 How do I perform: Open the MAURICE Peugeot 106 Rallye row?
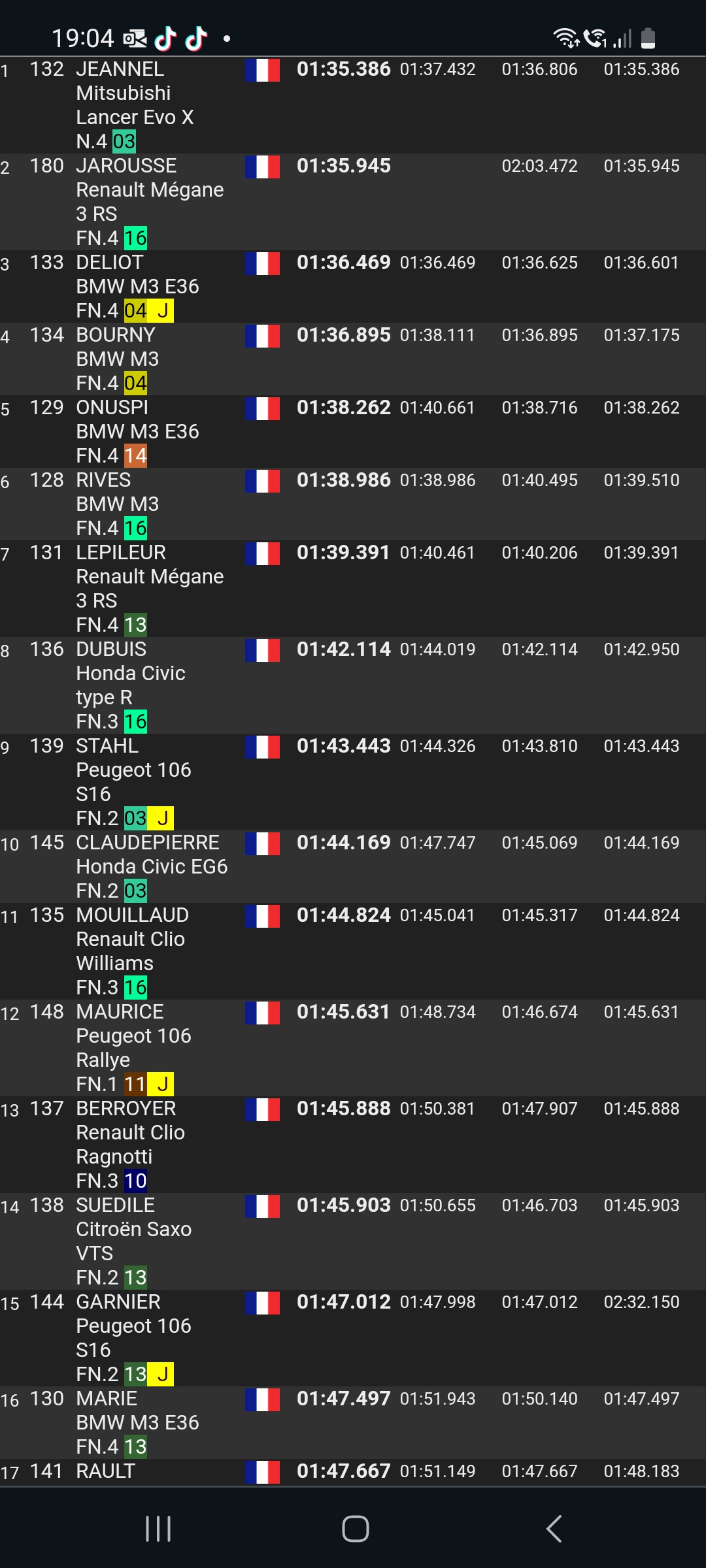pos(353,1047)
